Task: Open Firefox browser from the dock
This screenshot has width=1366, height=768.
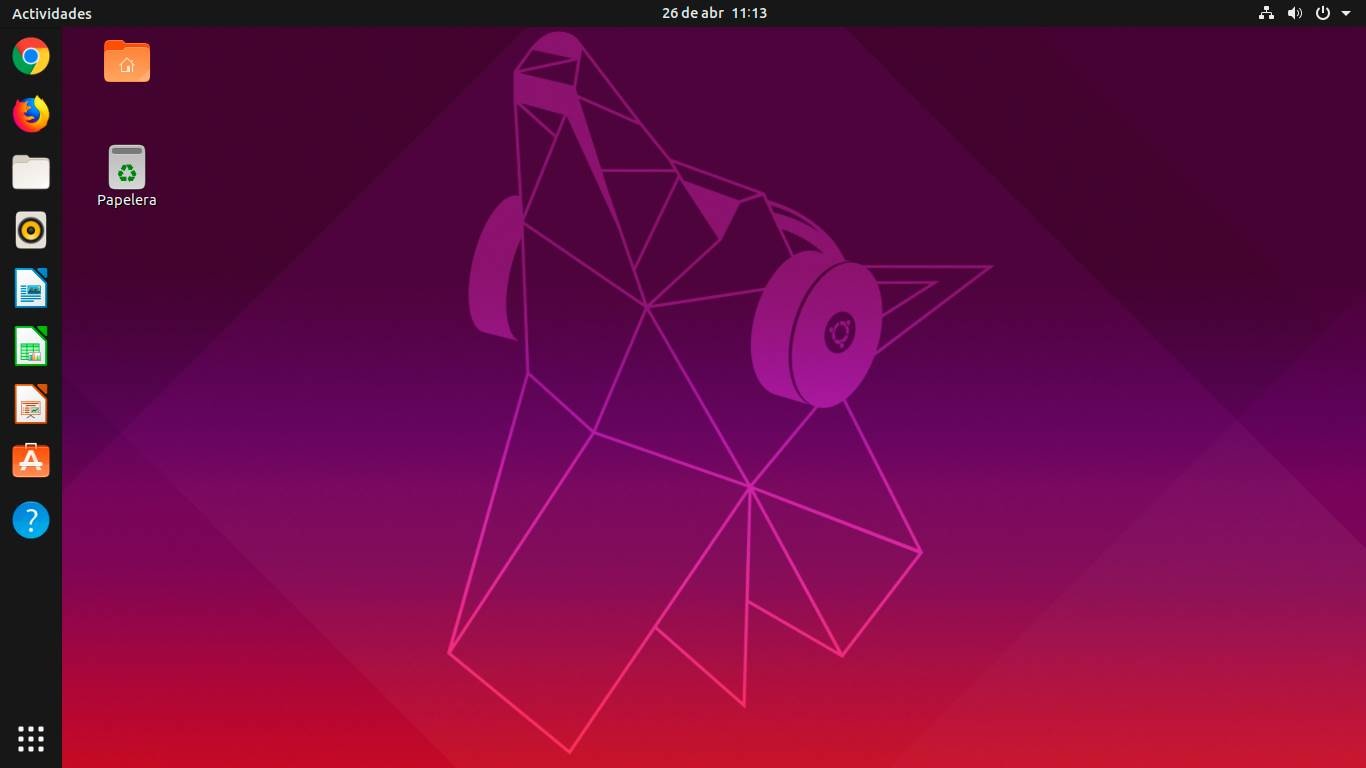Action: coord(31,114)
